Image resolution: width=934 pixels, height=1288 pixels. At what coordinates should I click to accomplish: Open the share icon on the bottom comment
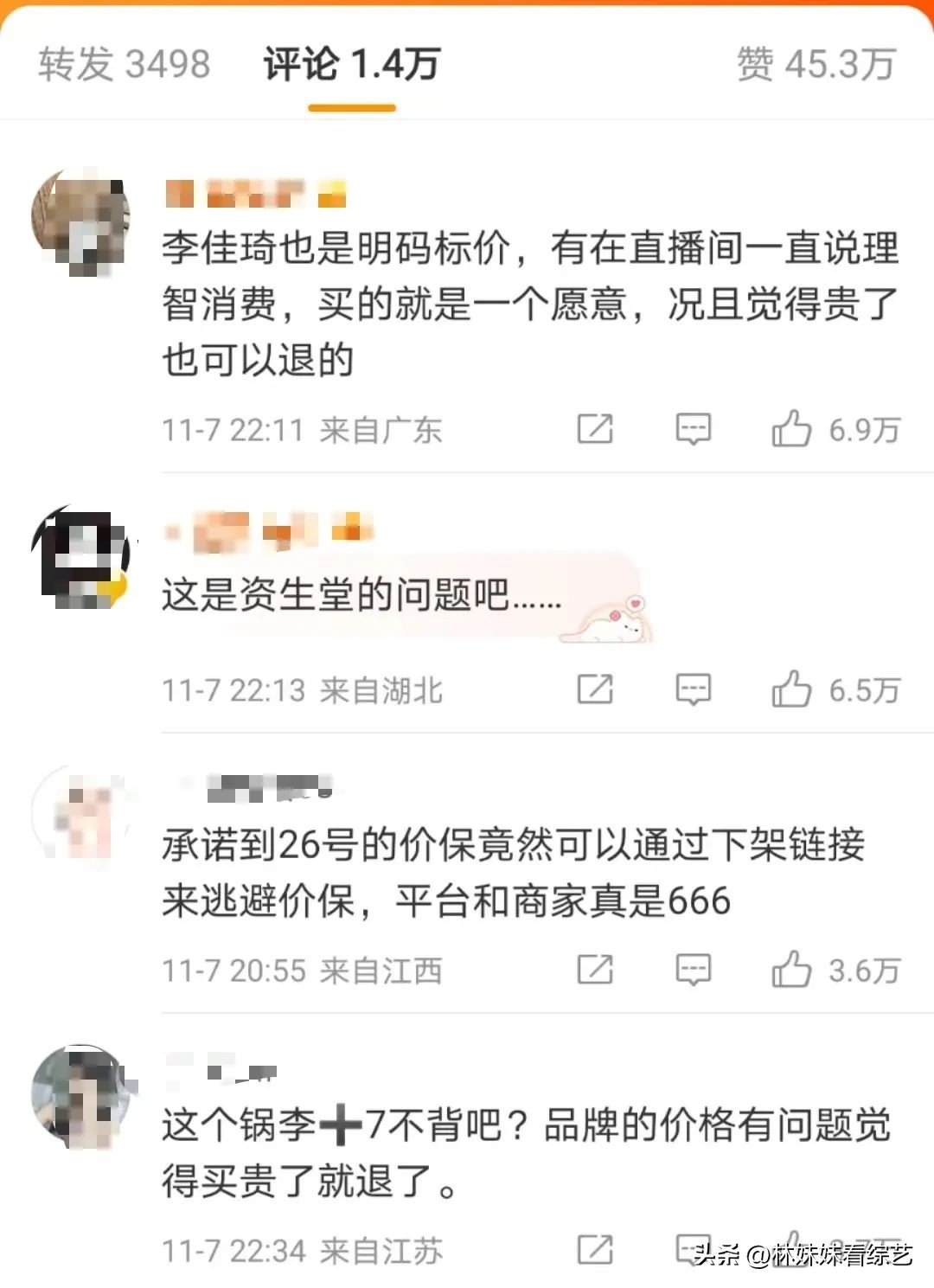pyautogui.click(x=596, y=1248)
